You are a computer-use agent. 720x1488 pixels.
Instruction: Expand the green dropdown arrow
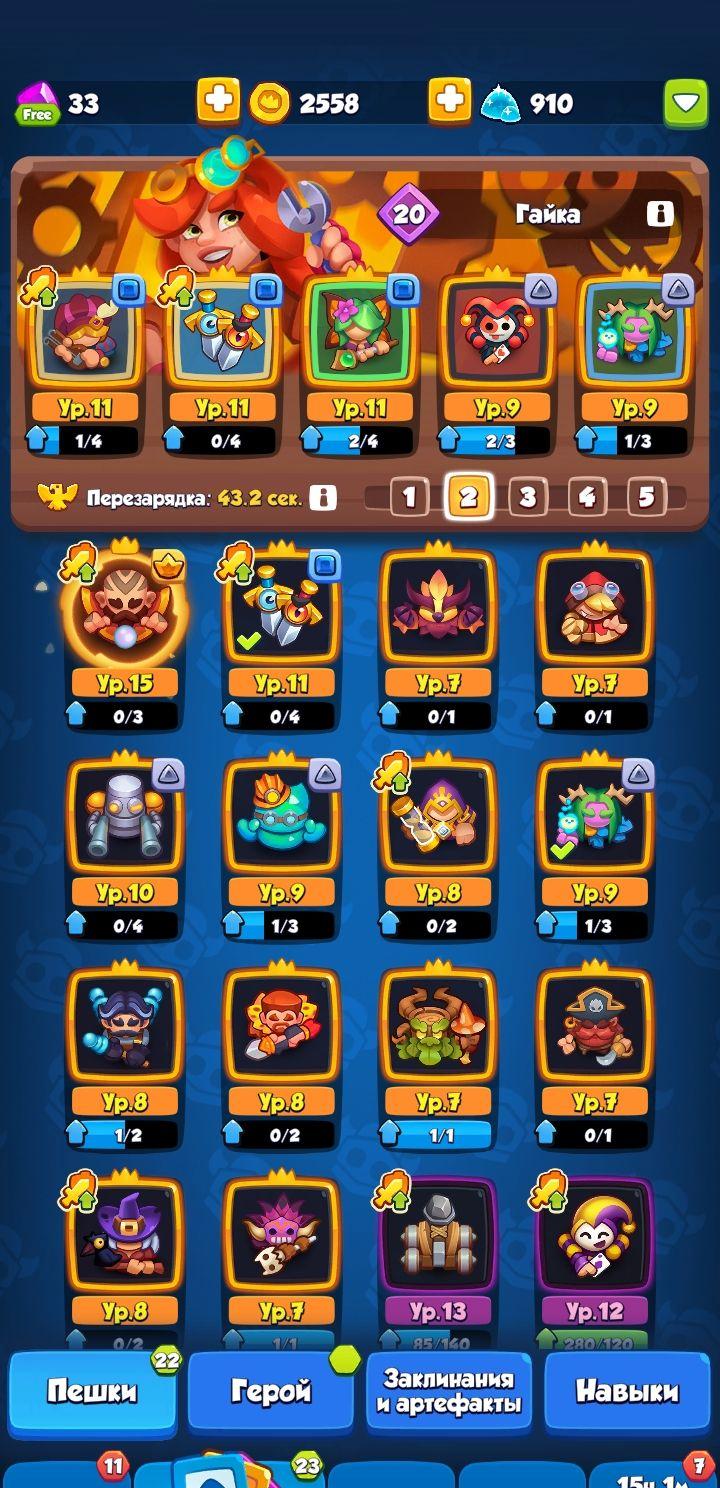[x=685, y=102]
